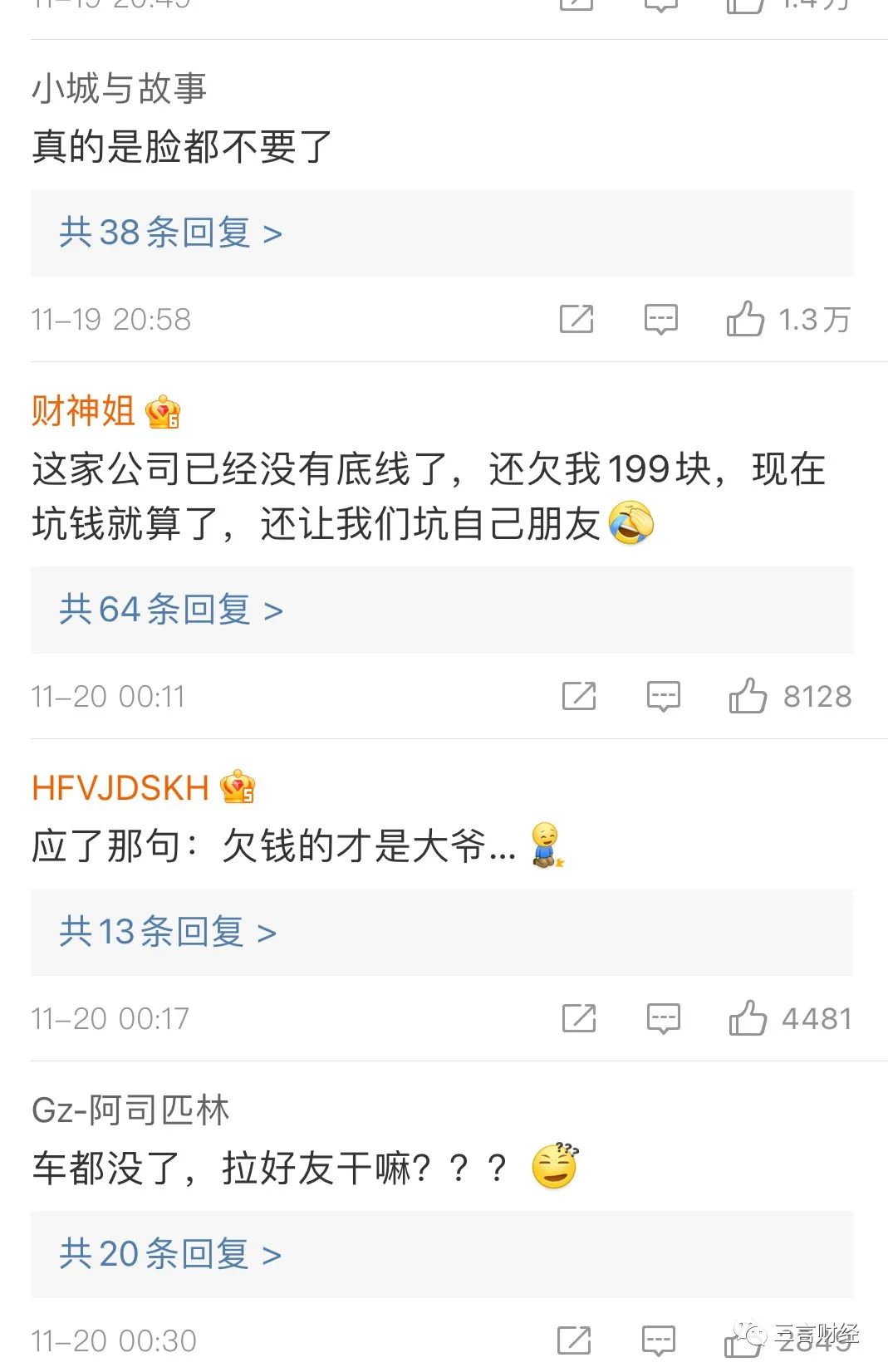View 64 replies to 财神姐's comment
Image resolution: width=888 pixels, height=1372 pixels.
coord(171,610)
